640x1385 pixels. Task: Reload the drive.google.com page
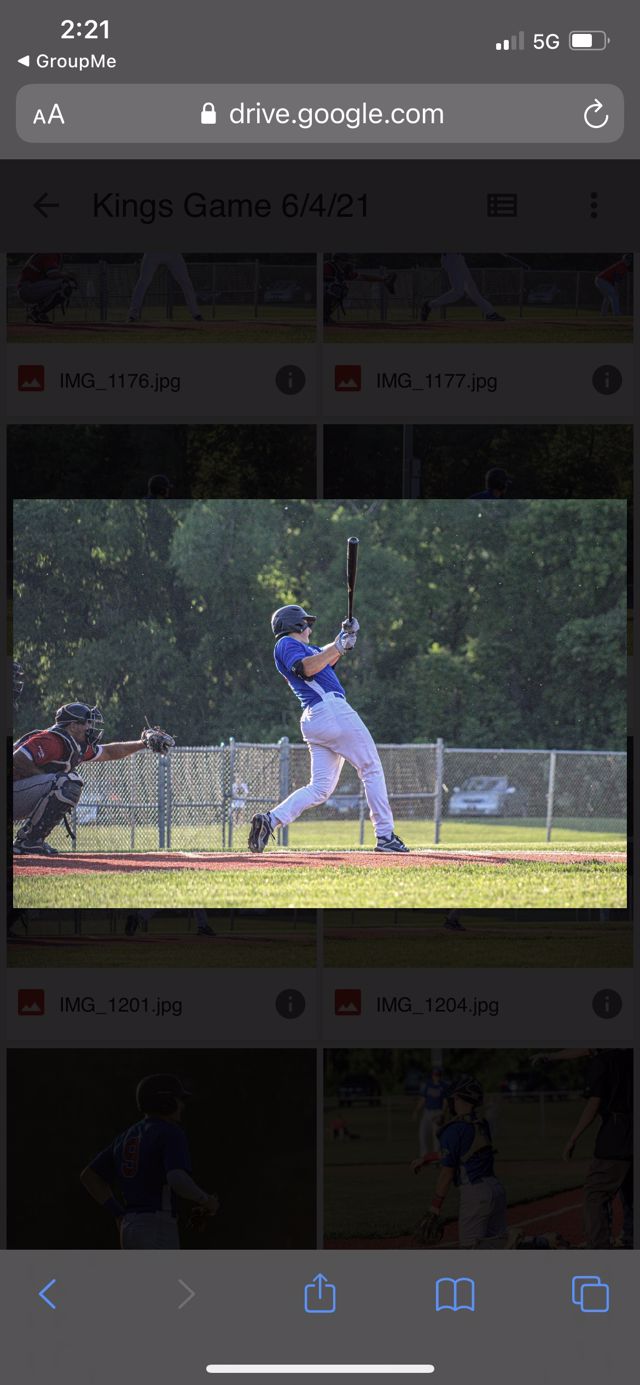click(x=595, y=115)
